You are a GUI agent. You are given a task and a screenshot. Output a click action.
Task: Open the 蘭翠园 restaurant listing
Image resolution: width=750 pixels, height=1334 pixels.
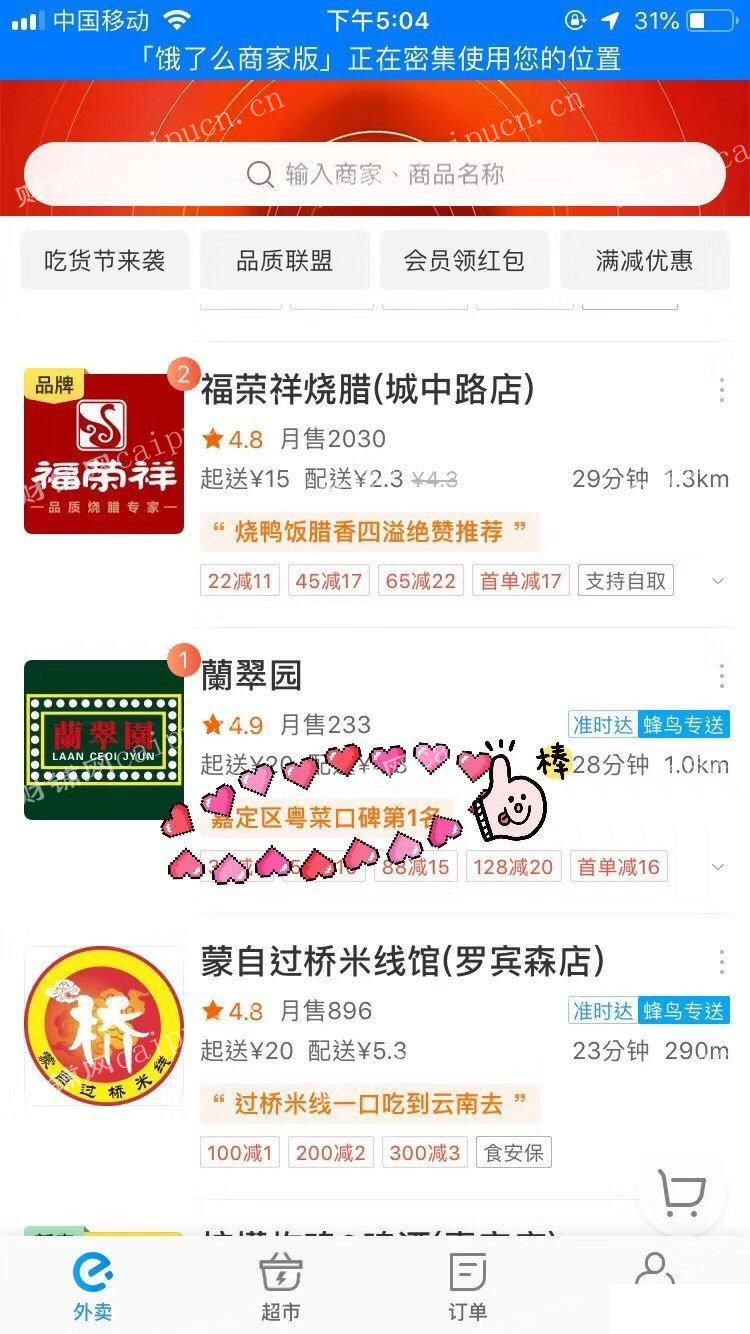click(251, 676)
